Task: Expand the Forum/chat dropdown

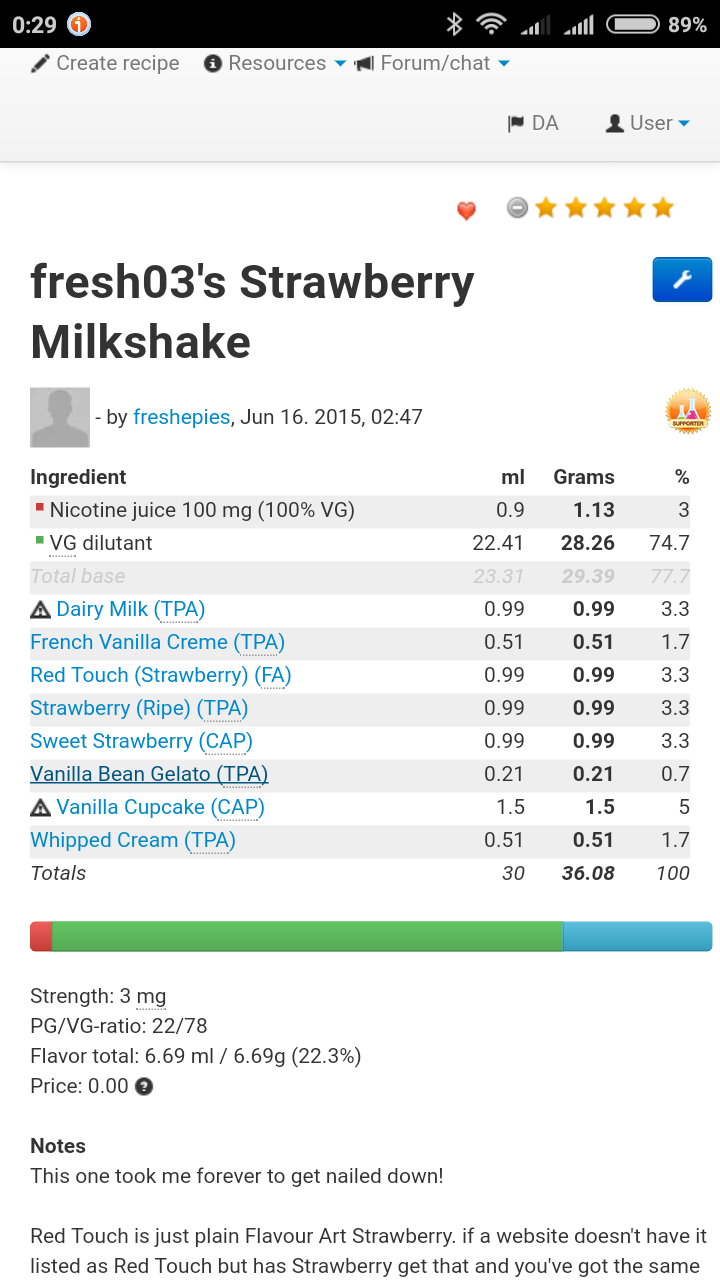Action: tap(435, 63)
